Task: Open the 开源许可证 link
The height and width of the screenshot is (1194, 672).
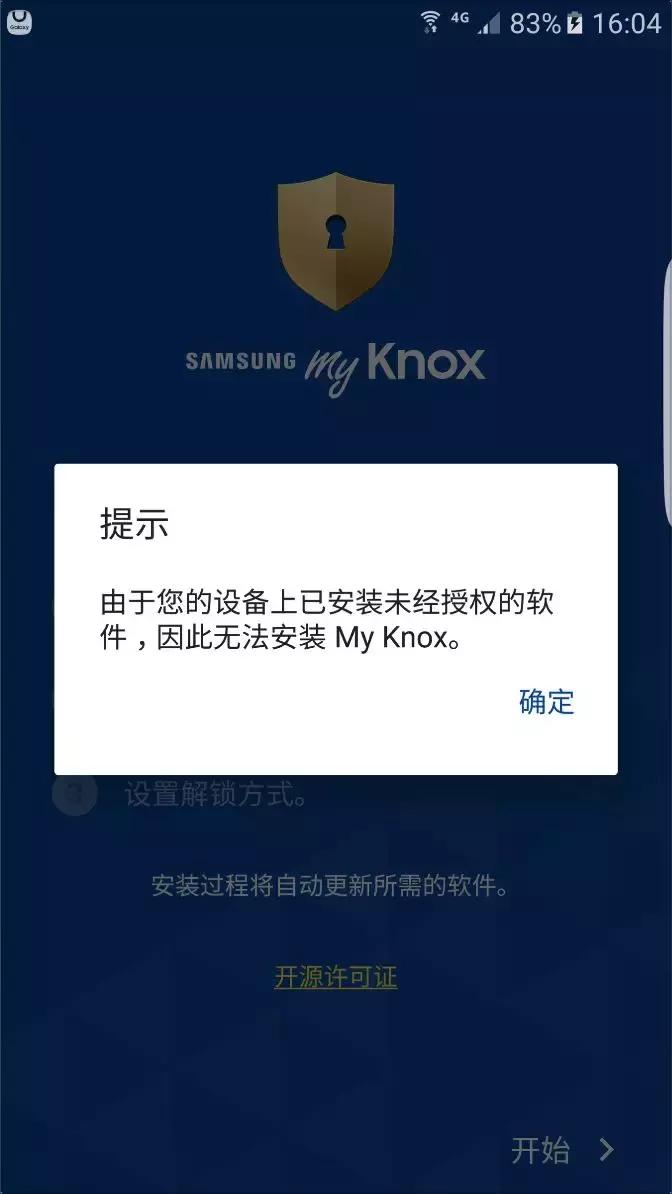Action: tap(336, 977)
